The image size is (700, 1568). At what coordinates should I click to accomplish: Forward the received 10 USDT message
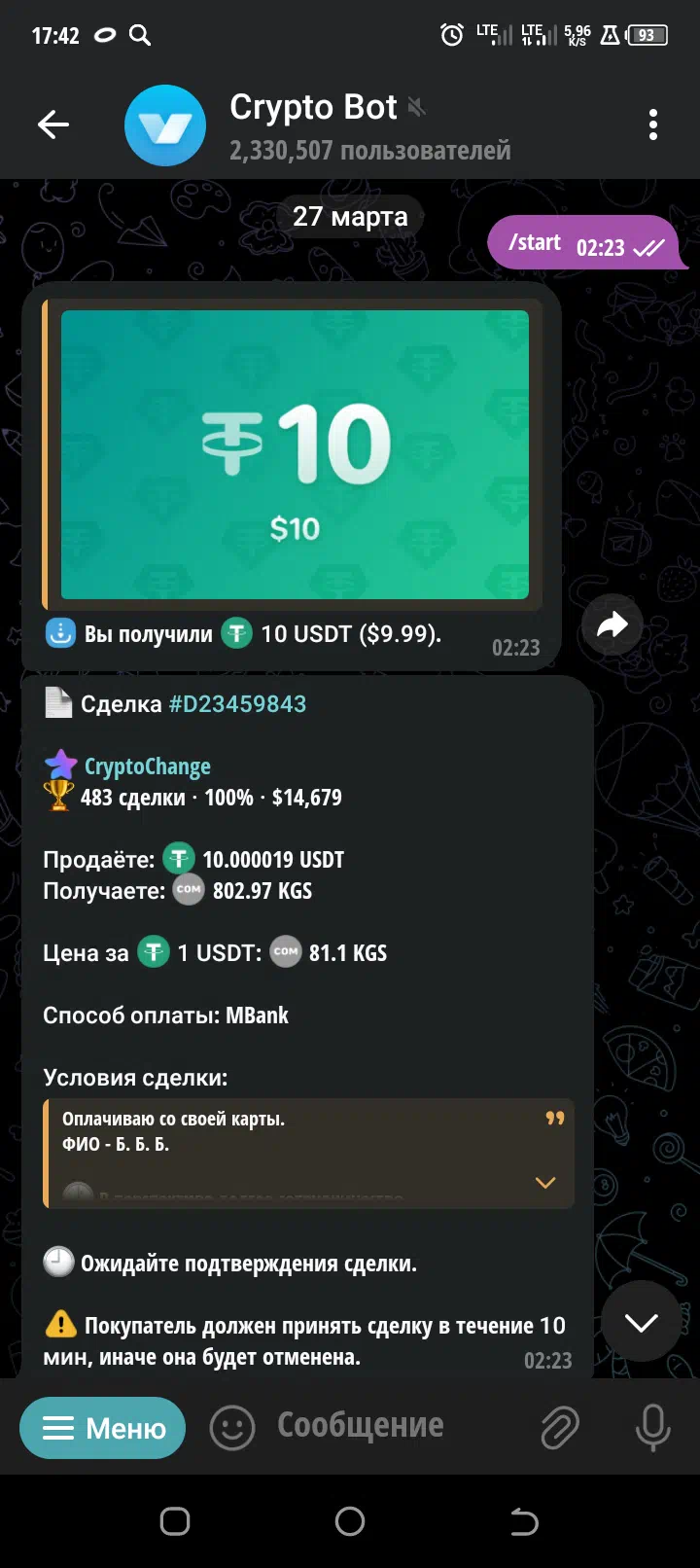coord(612,624)
